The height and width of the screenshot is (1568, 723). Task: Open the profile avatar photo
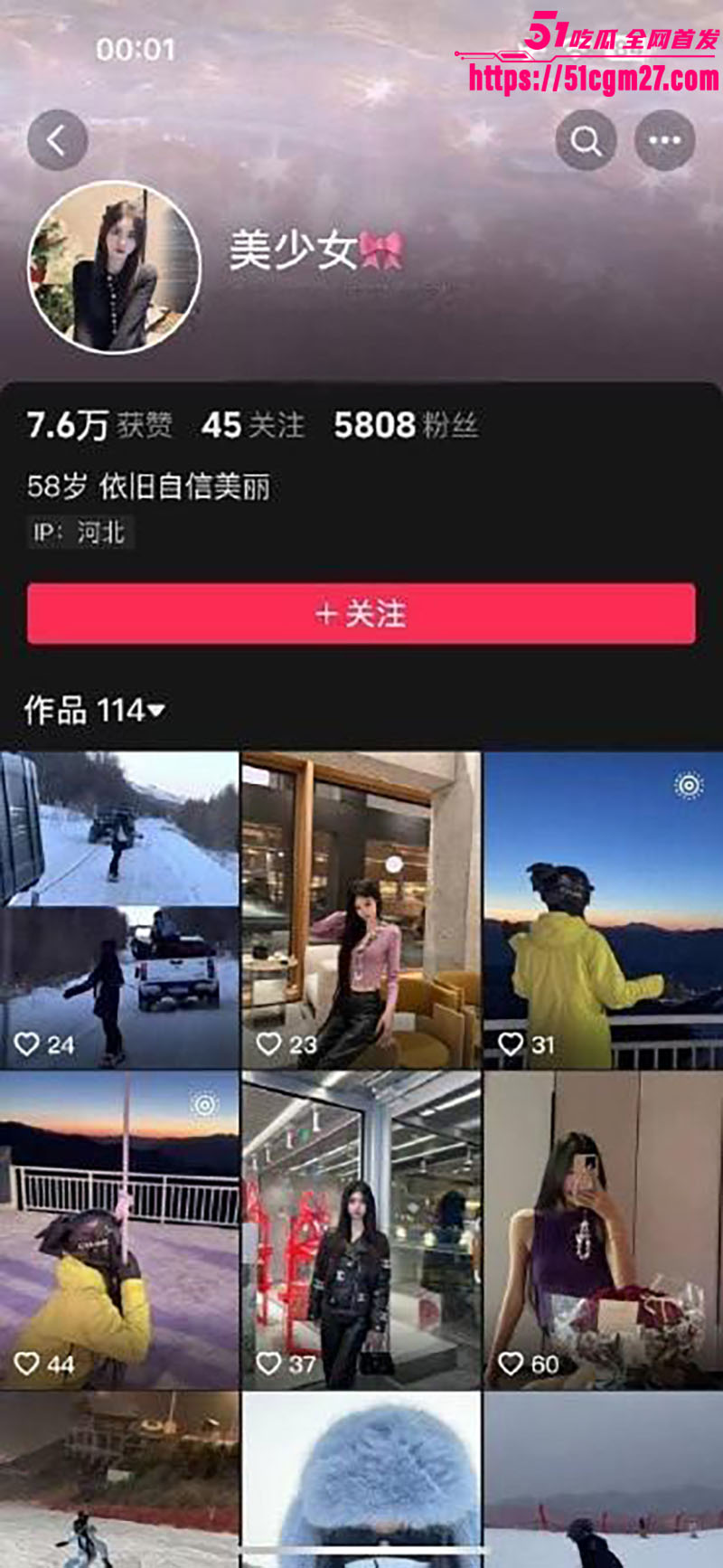[112, 265]
